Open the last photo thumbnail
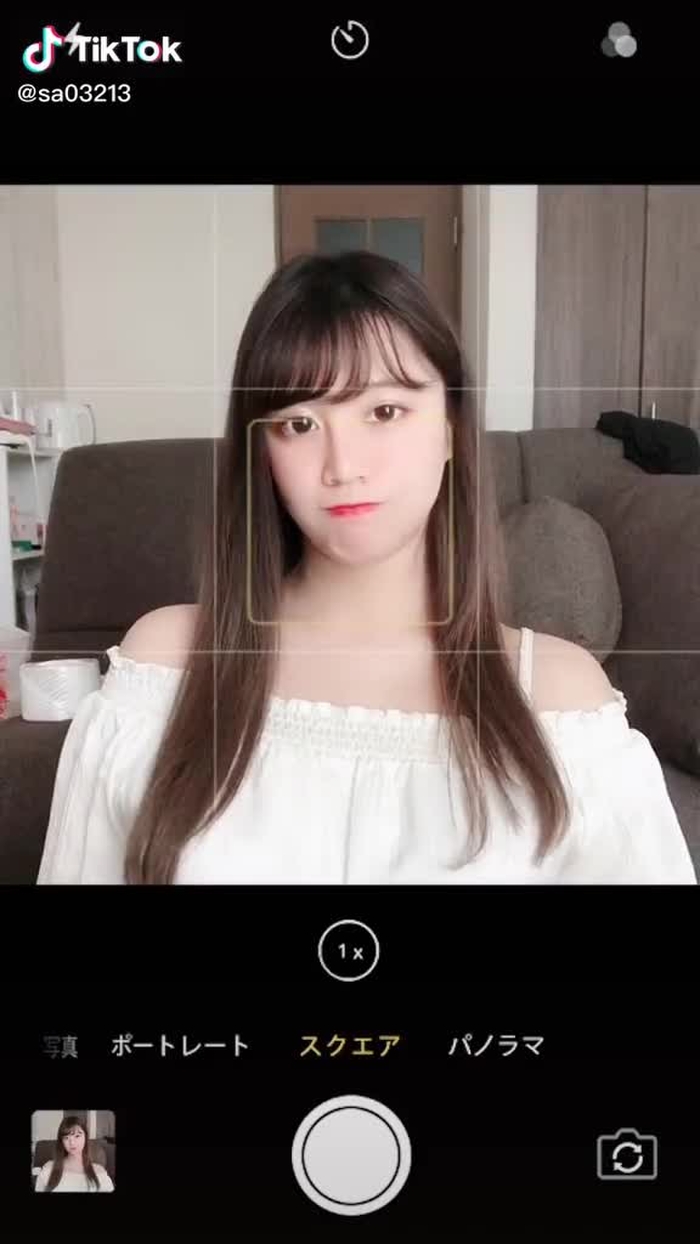 pyautogui.click(x=73, y=1151)
